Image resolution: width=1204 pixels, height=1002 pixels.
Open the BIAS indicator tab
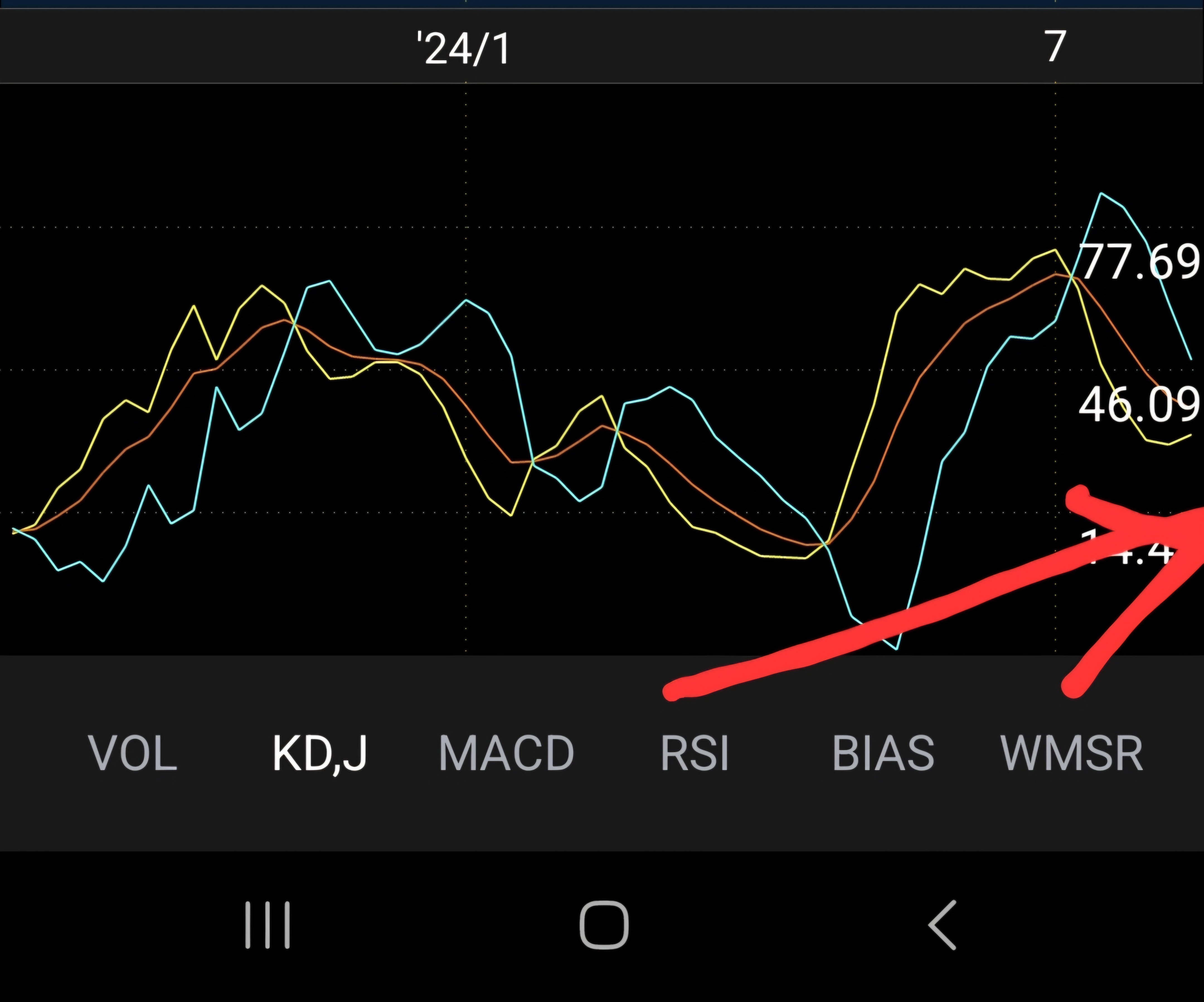click(883, 753)
